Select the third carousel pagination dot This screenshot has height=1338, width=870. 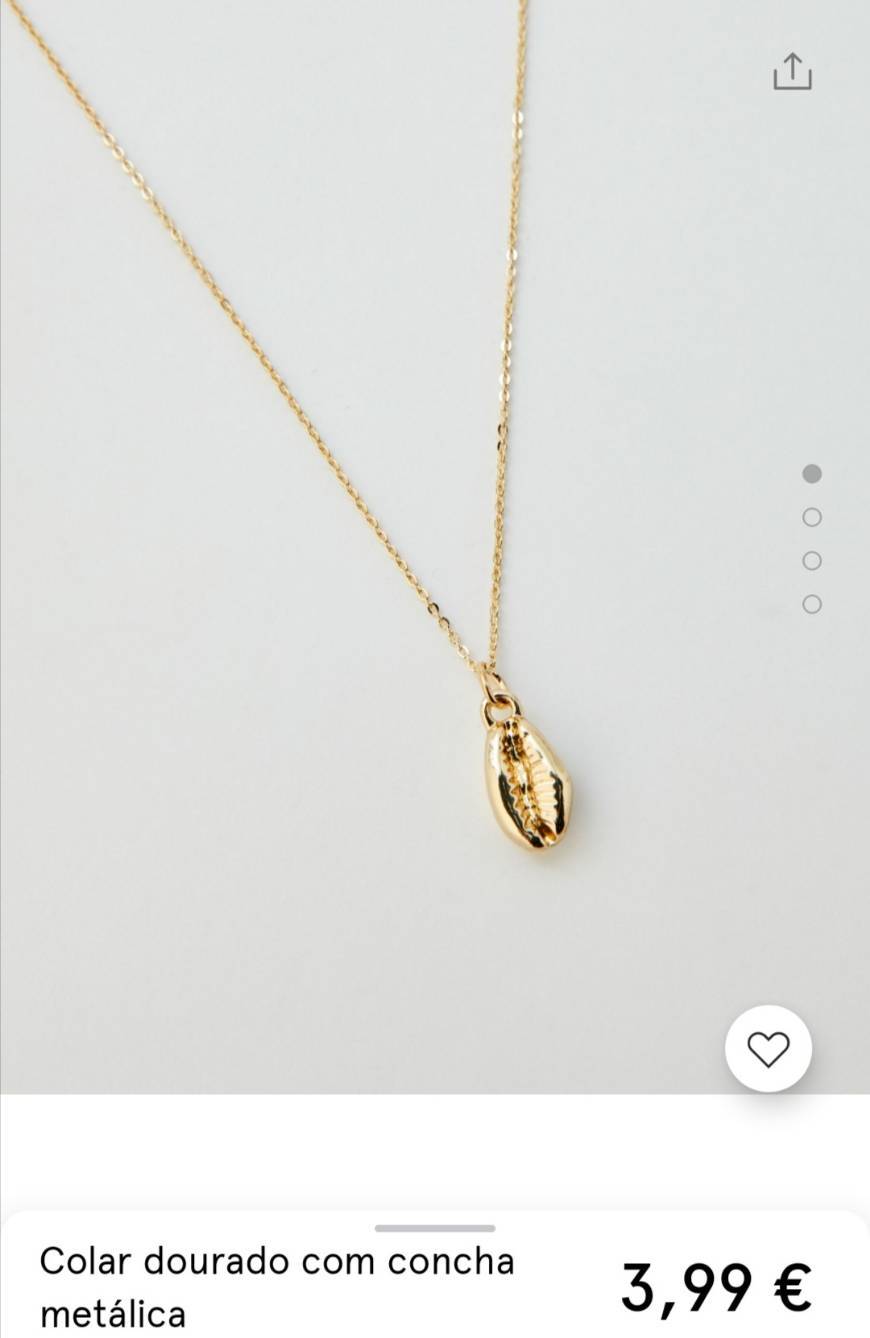812,559
